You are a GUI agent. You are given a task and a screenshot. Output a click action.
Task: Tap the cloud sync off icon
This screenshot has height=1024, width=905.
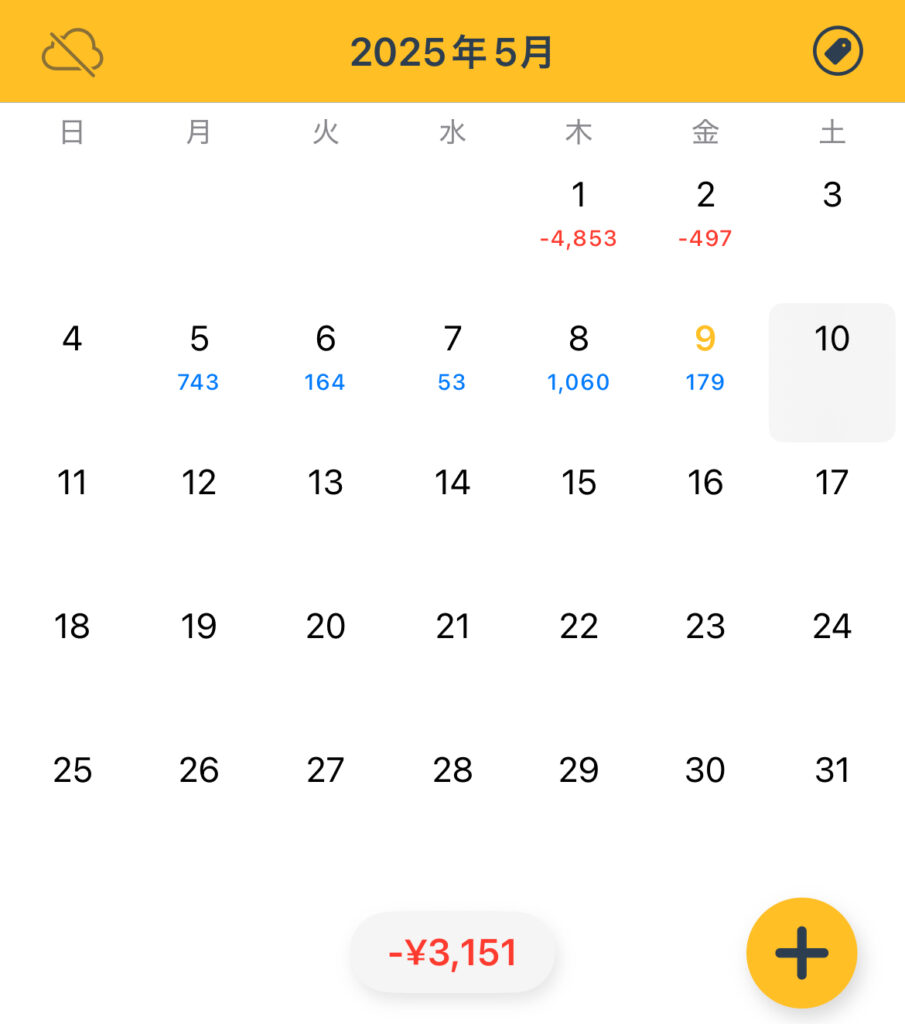coord(72,52)
